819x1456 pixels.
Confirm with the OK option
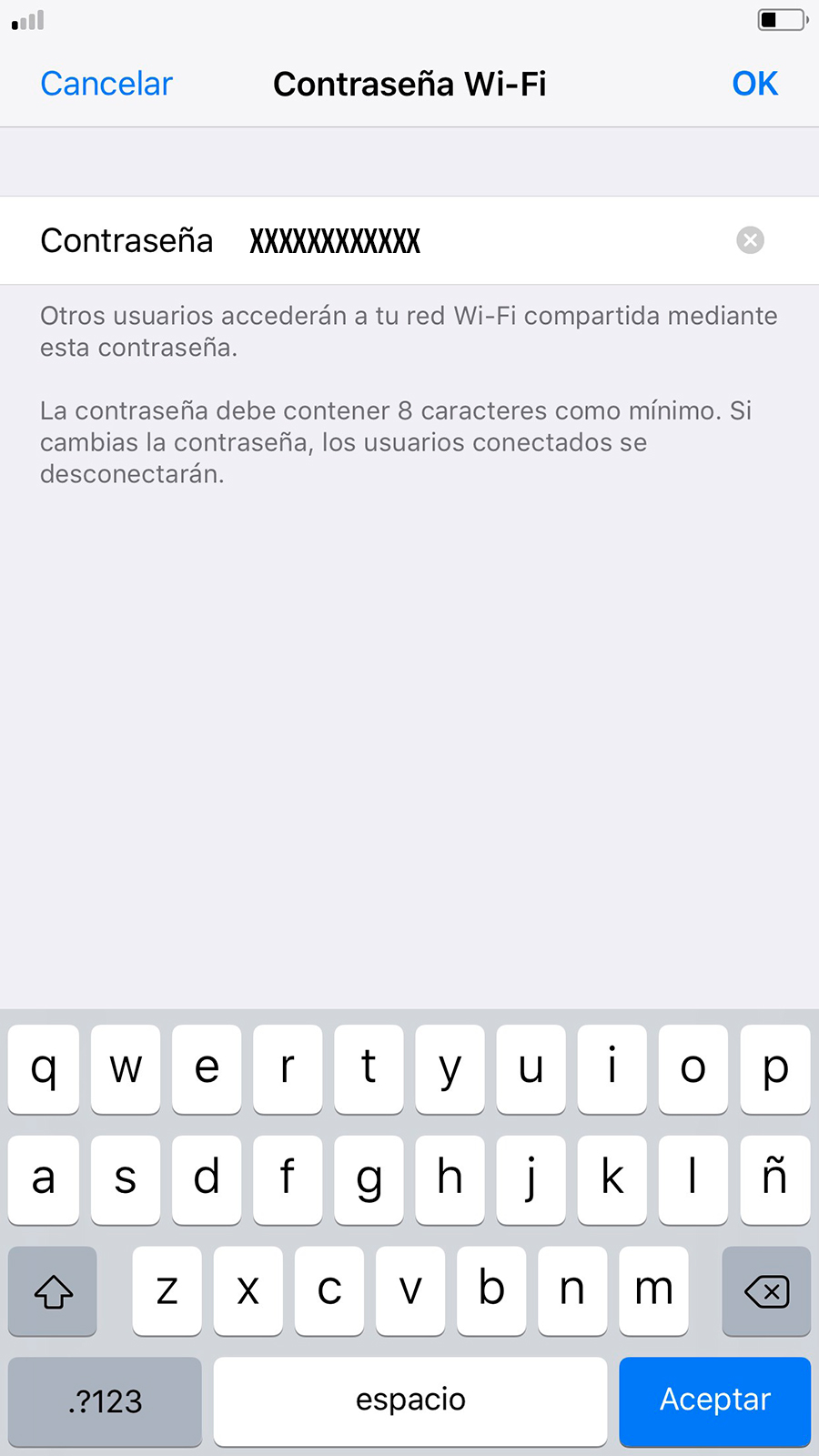pos(754,83)
